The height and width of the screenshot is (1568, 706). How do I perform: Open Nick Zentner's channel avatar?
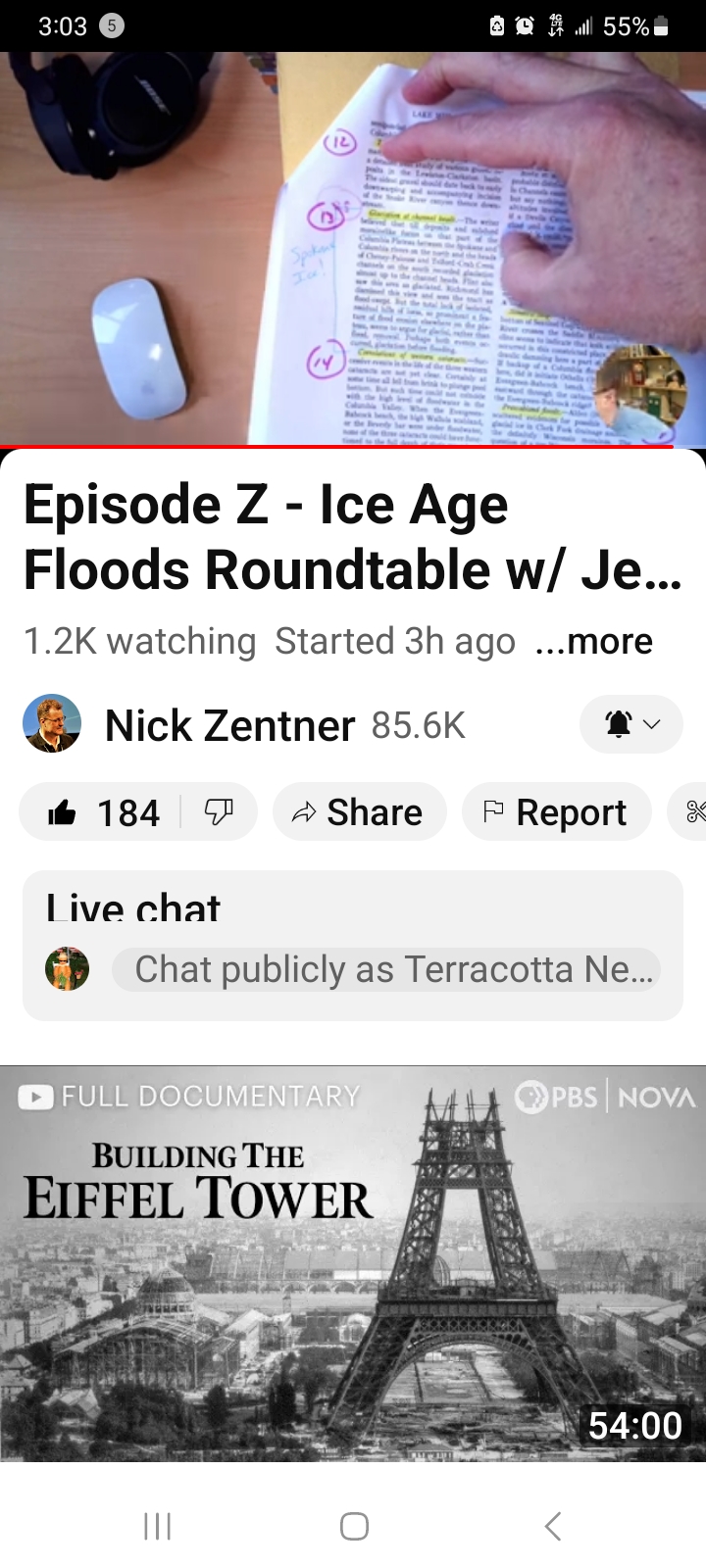tap(52, 725)
